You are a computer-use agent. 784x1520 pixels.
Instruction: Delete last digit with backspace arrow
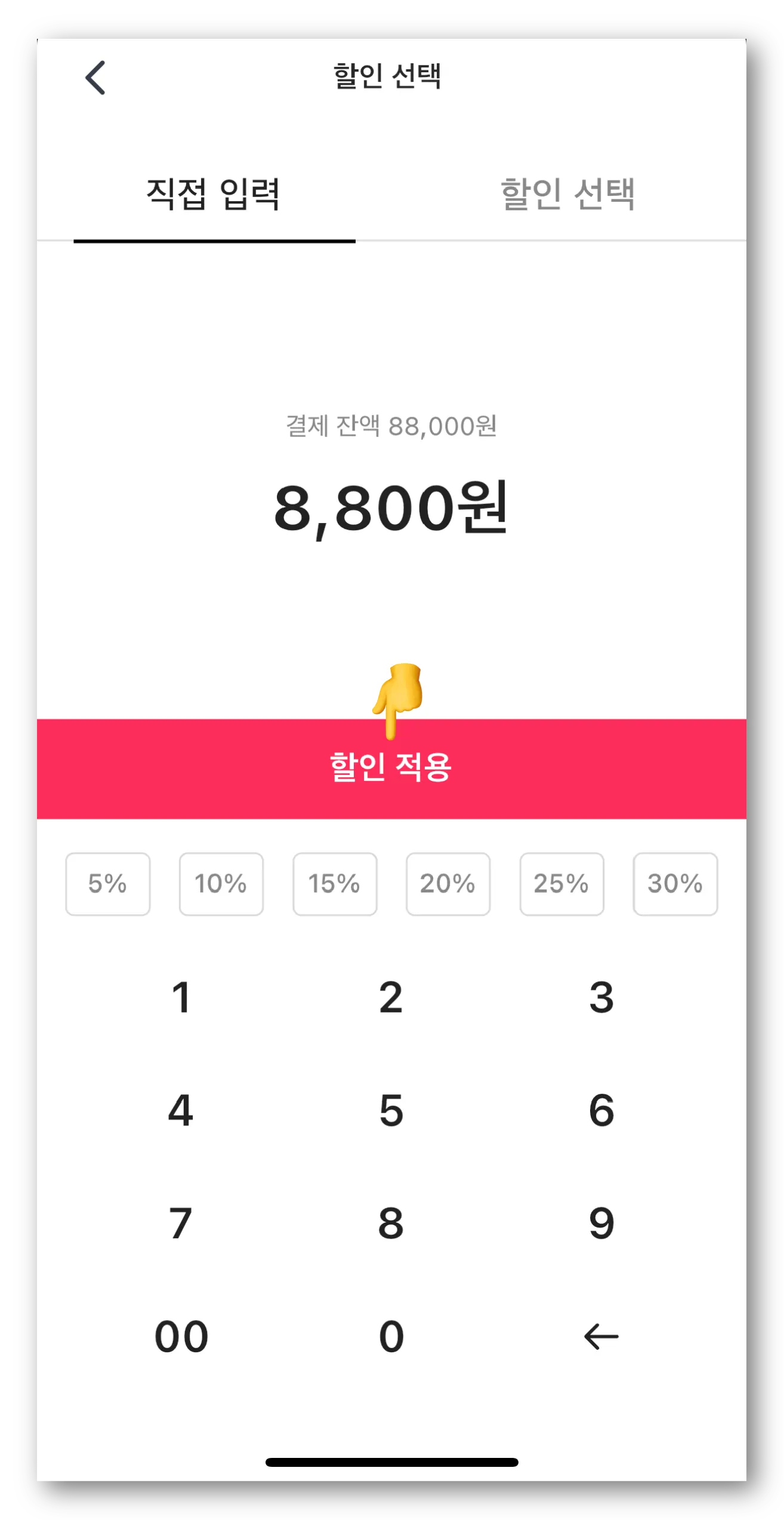(x=601, y=1337)
